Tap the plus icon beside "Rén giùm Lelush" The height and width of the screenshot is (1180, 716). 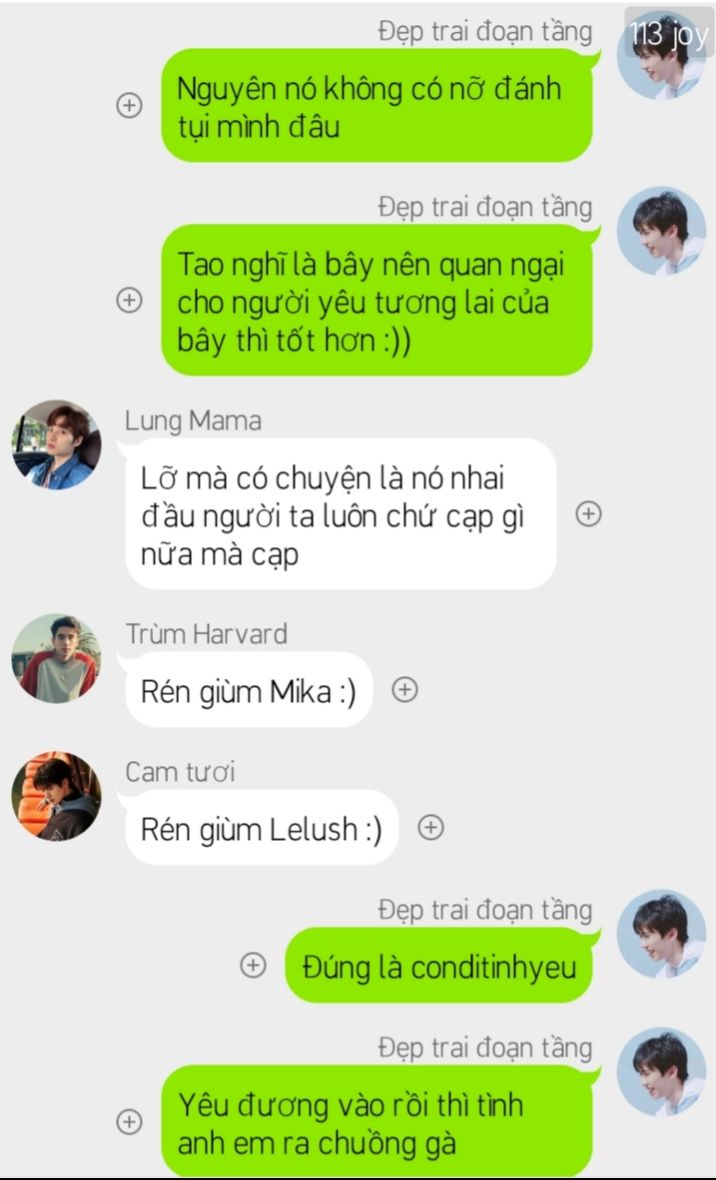click(431, 828)
